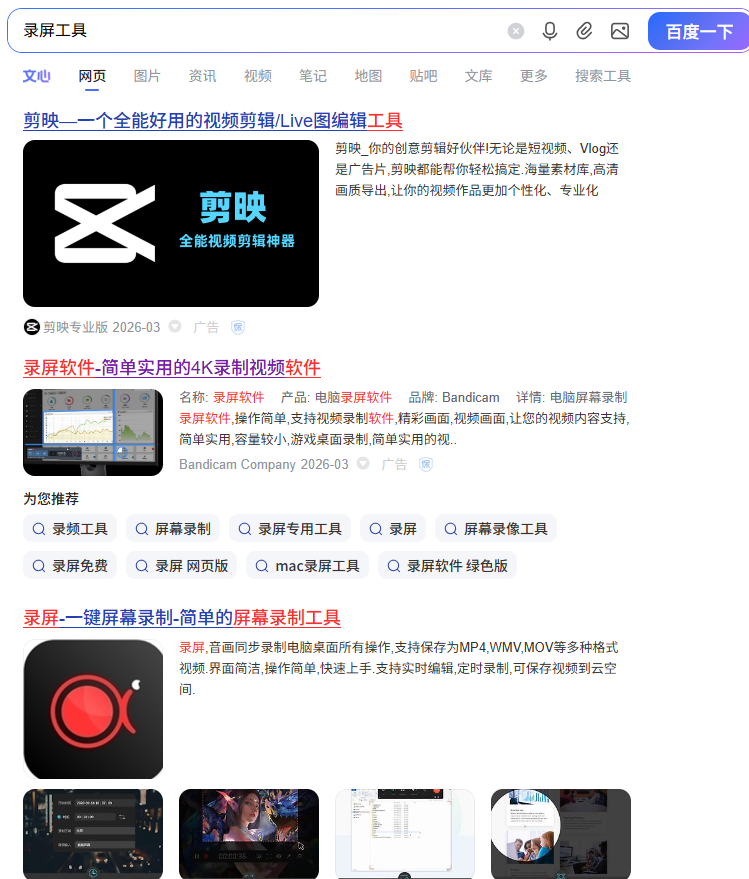Image resolution: width=749 pixels, height=879 pixels.
Task: Open the 录屏-一键屏幕录制 result link
Action: pos(182,617)
